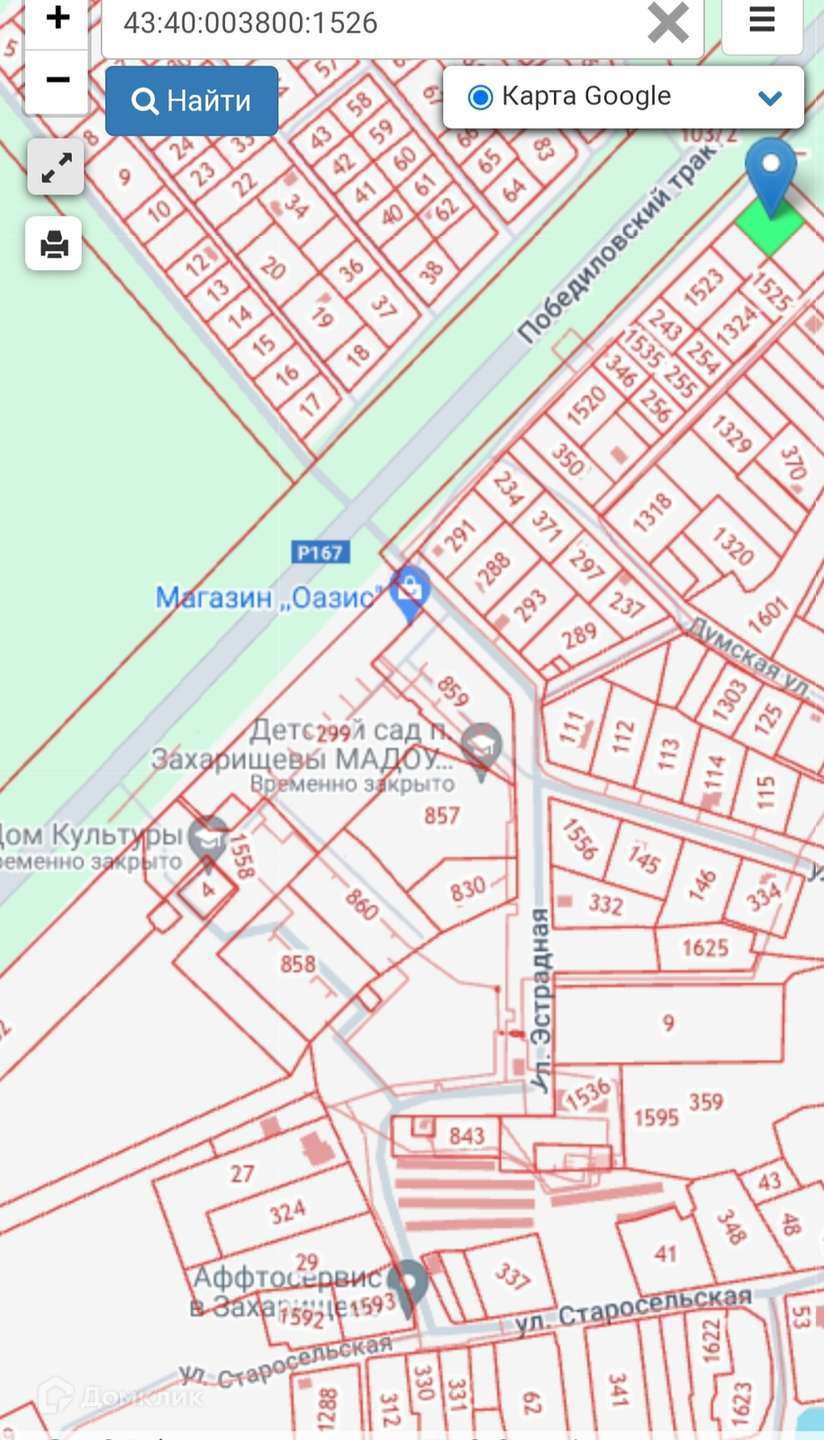Clear the search field text
The height and width of the screenshot is (1440, 824).
(x=667, y=22)
